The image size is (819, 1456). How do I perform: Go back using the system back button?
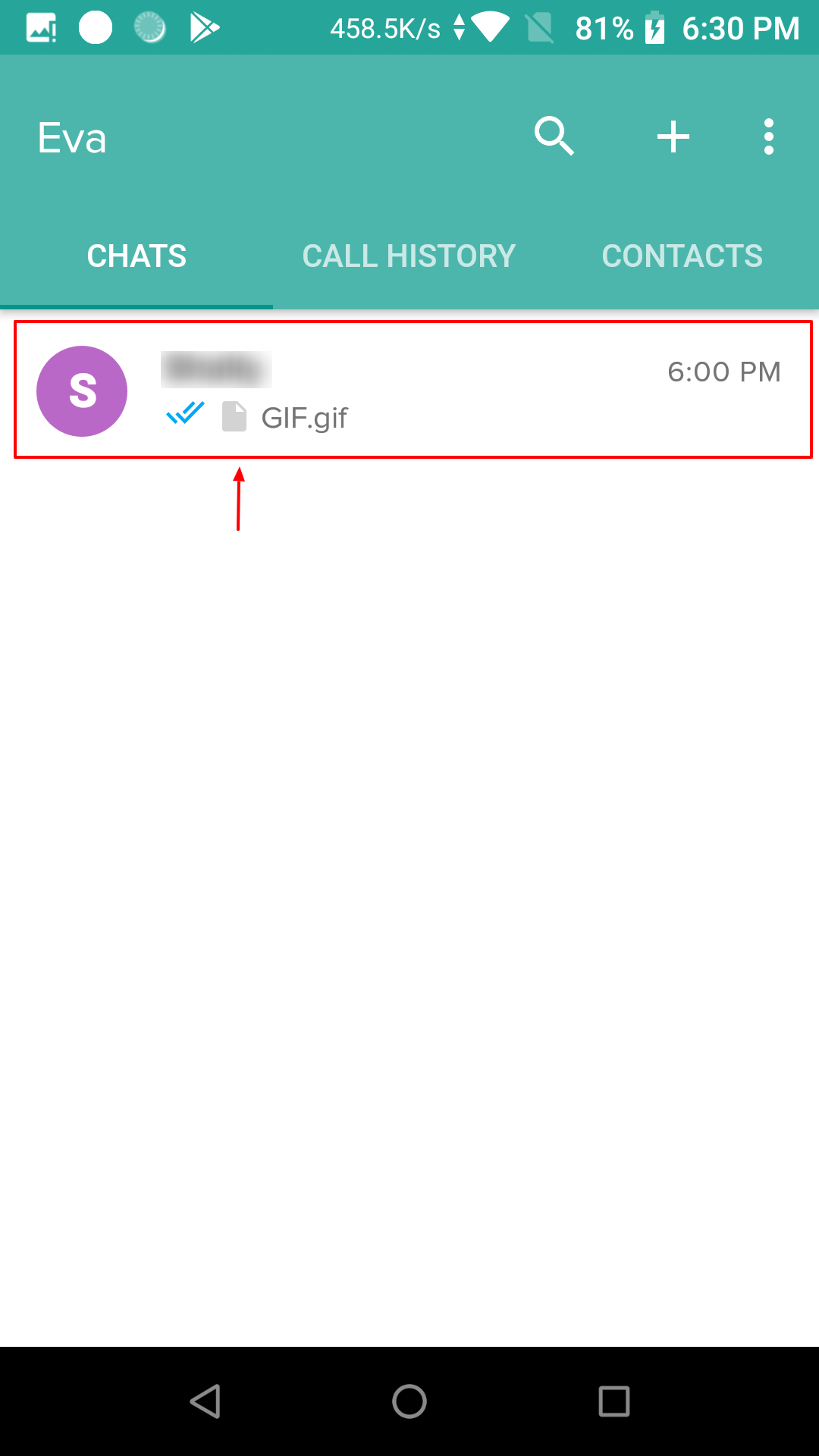(x=205, y=1401)
